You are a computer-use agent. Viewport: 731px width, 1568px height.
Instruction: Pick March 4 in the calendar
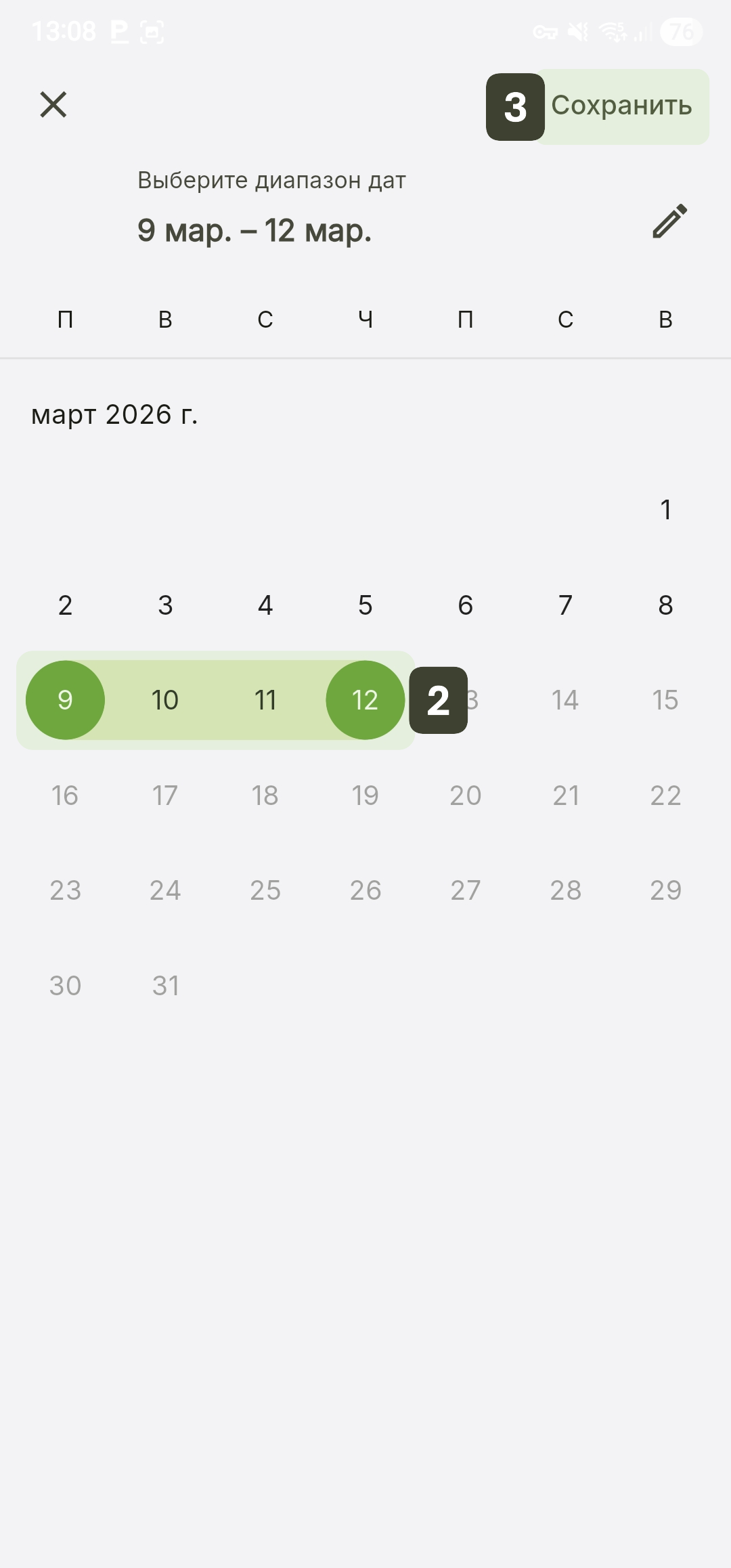(265, 605)
